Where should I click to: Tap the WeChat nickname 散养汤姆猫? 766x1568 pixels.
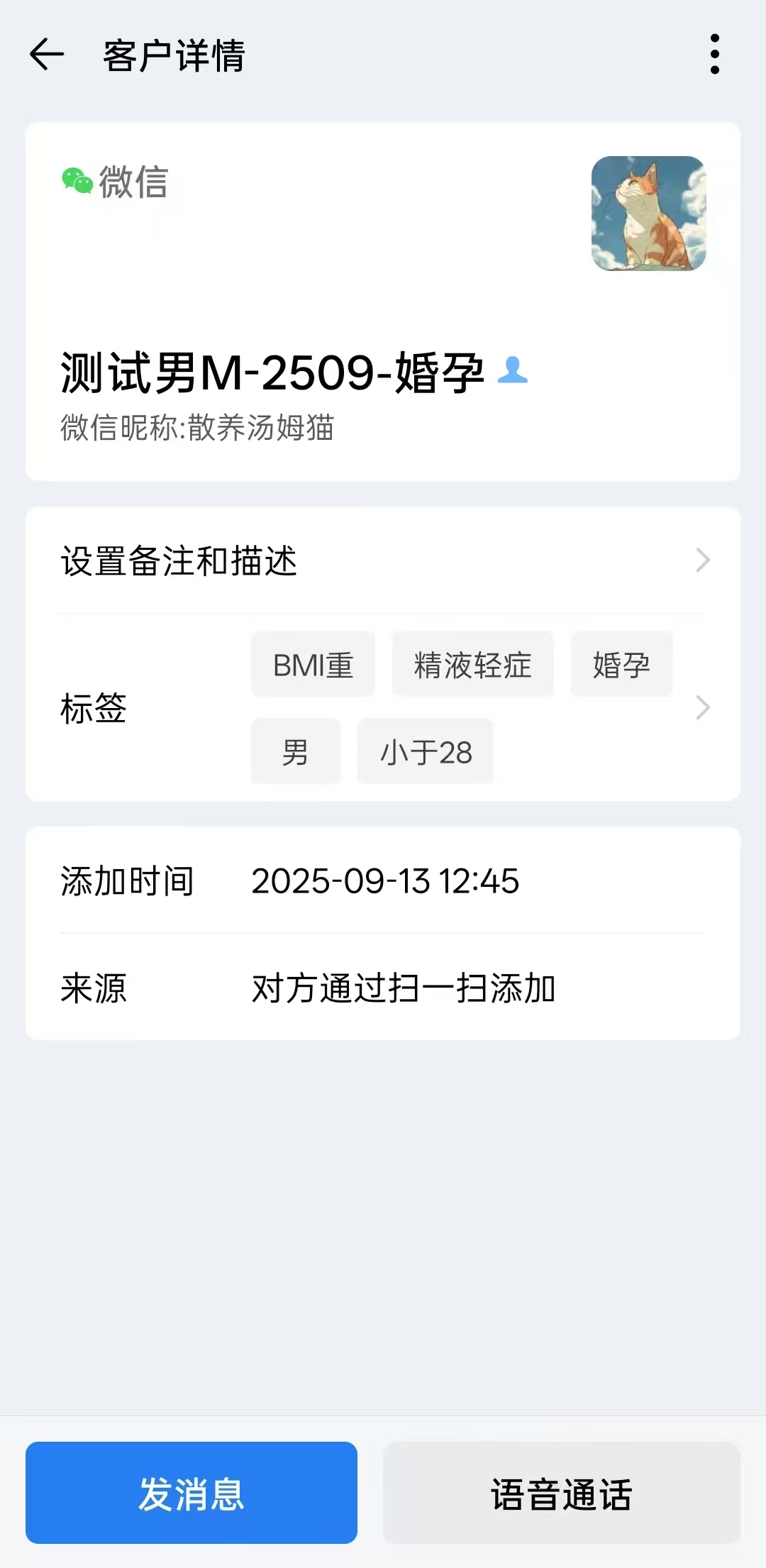point(199,427)
